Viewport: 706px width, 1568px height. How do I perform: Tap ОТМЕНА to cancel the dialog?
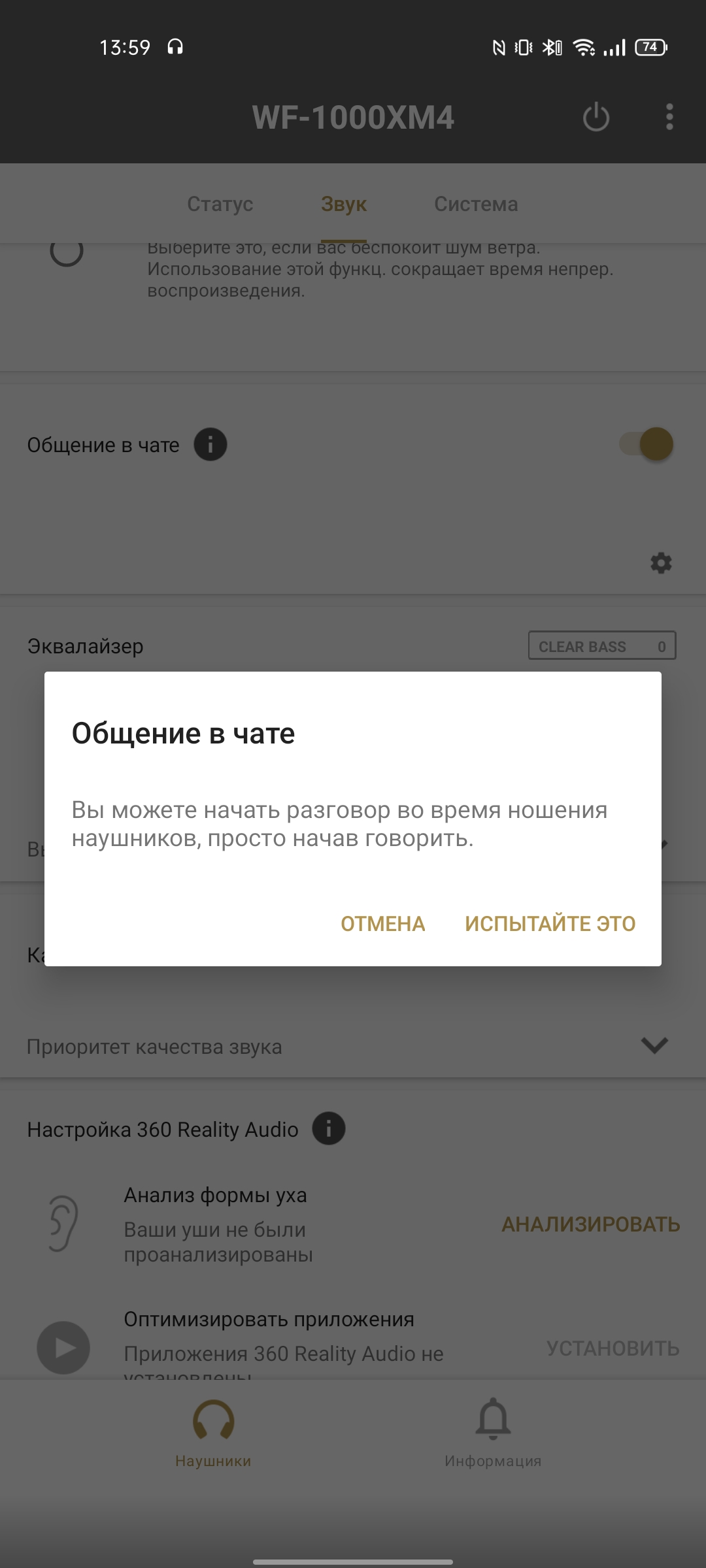coord(383,923)
